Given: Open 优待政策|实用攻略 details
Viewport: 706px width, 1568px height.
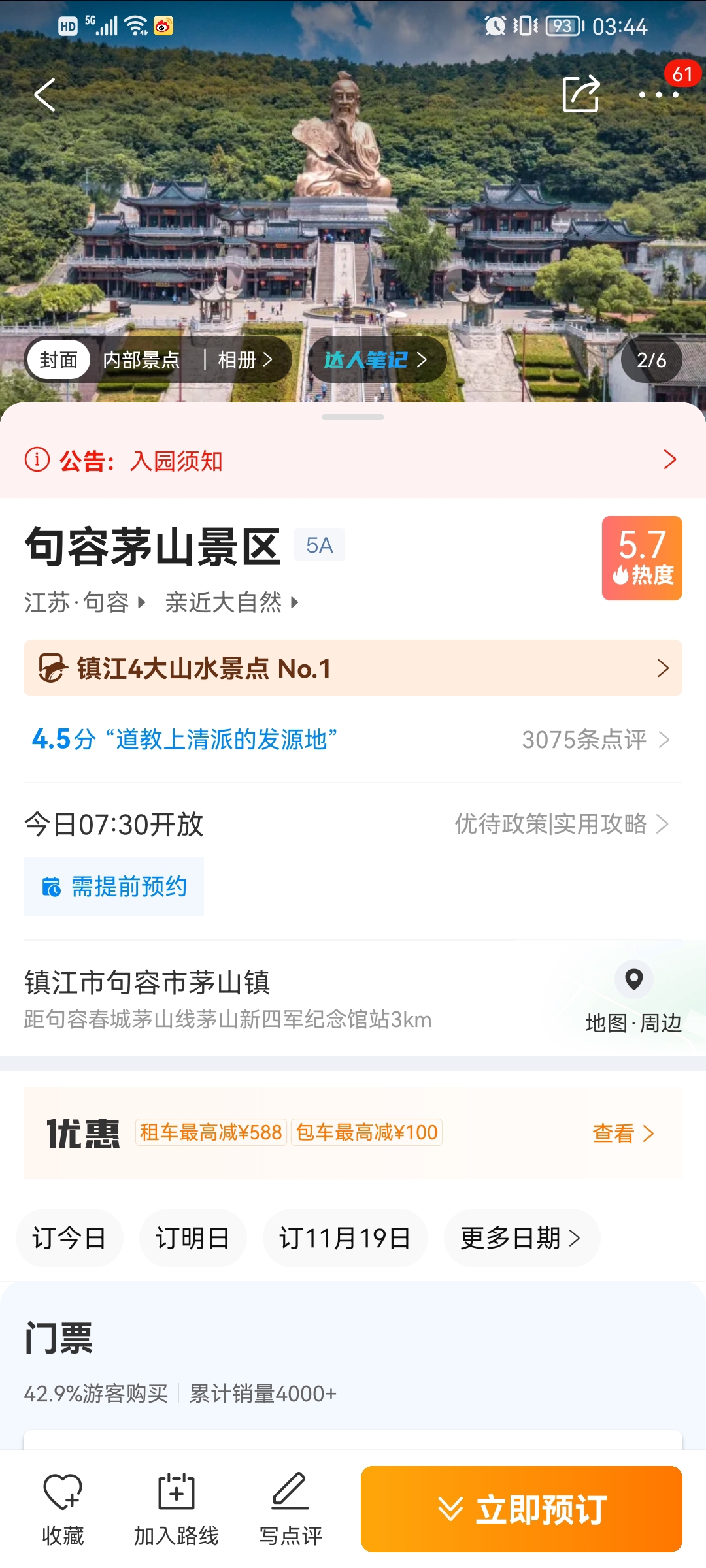Looking at the screenshot, I should (561, 824).
